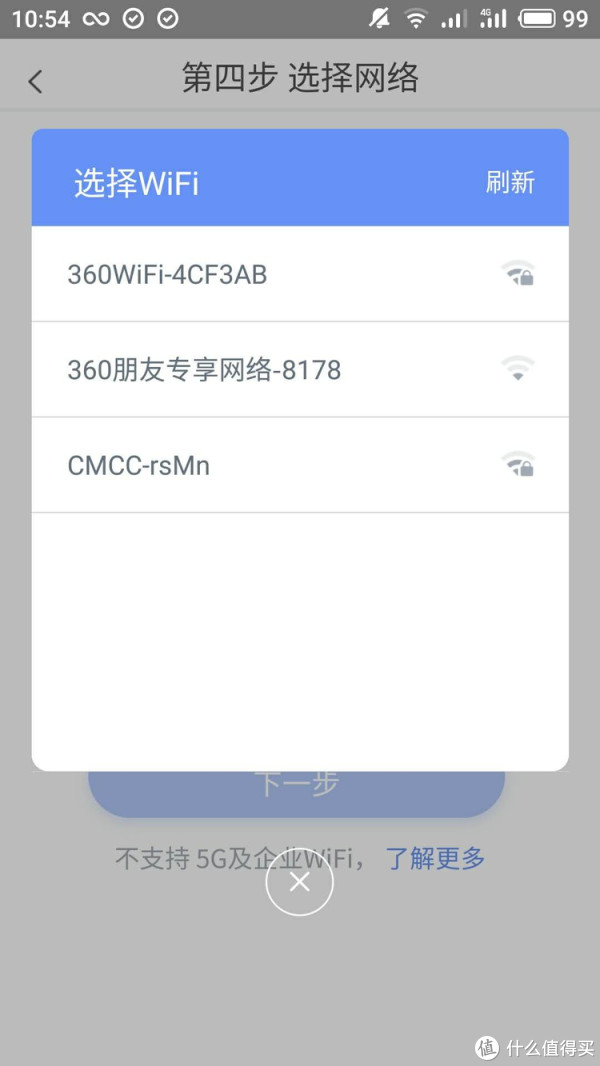Pick the CMCC-rsMn network
The height and width of the screenshot is (1066, 600).
coord(300,465)
